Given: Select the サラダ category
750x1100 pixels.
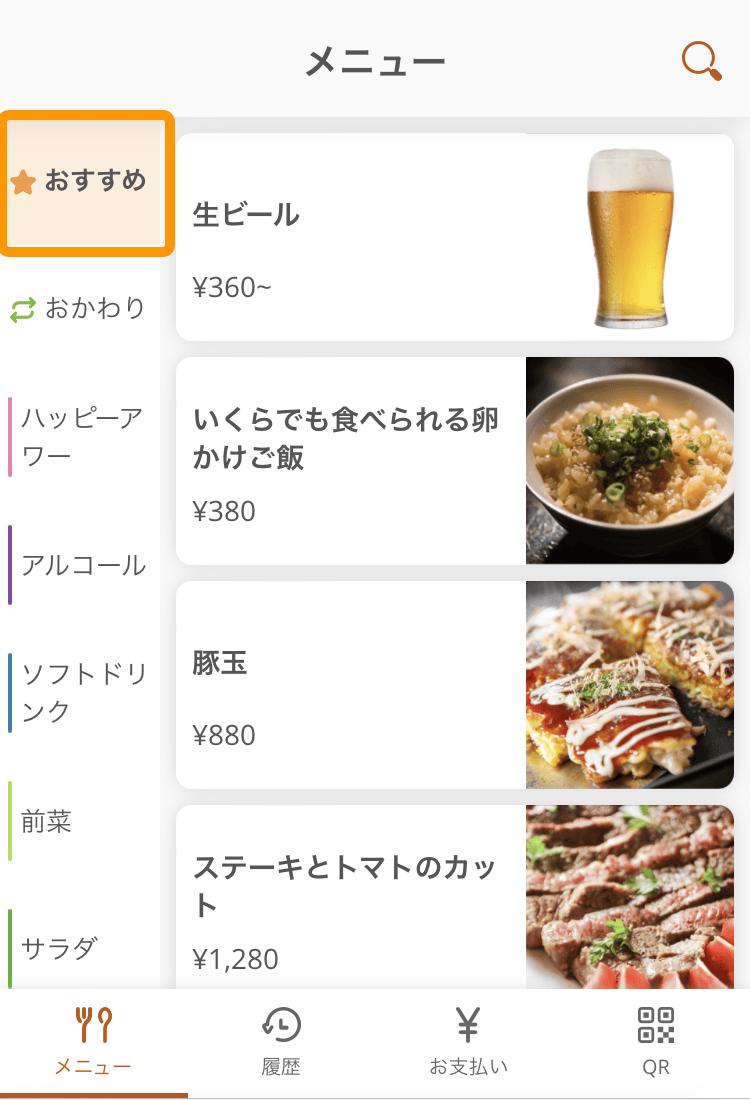Looking at the screenshot, I should tap(80, 948).
